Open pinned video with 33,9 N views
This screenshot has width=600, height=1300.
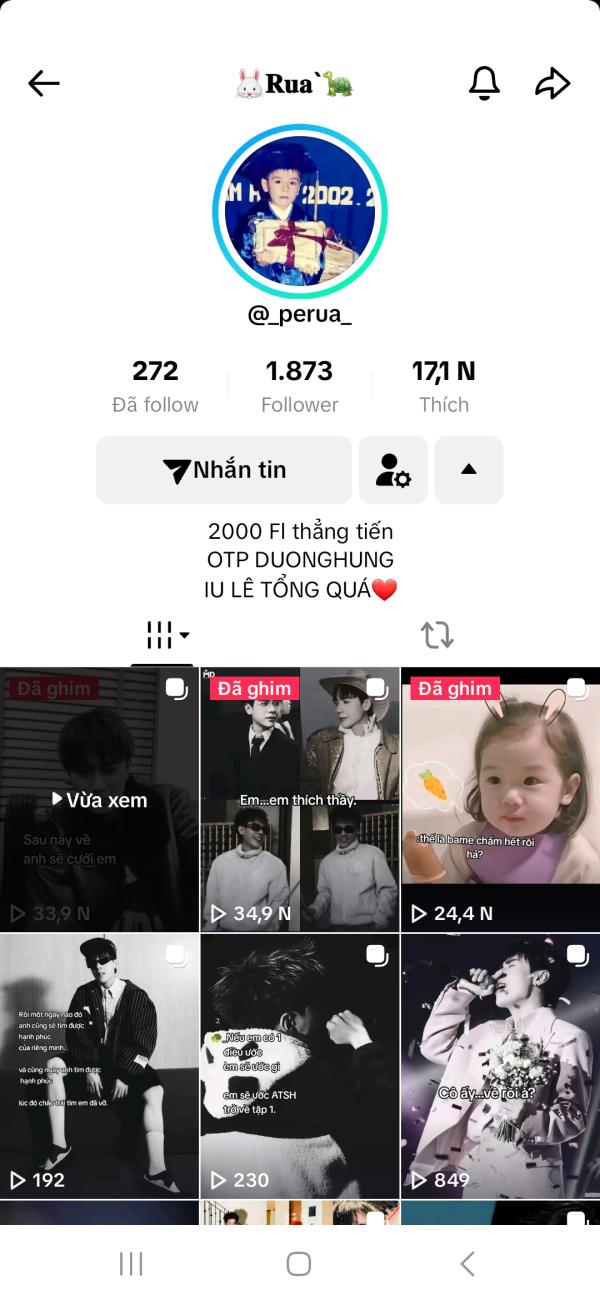[100, 800]
